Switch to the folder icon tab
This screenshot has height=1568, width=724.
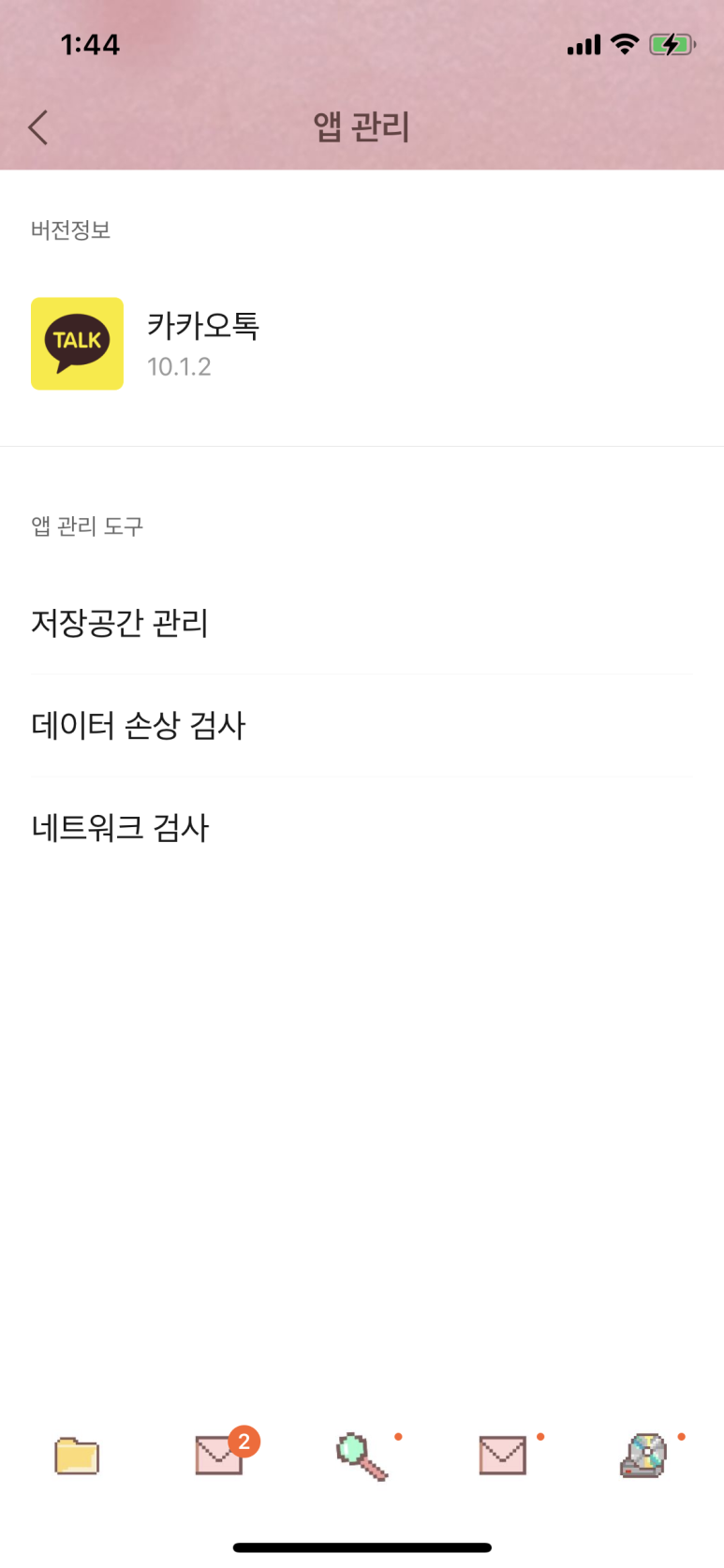click(77, 1456)
